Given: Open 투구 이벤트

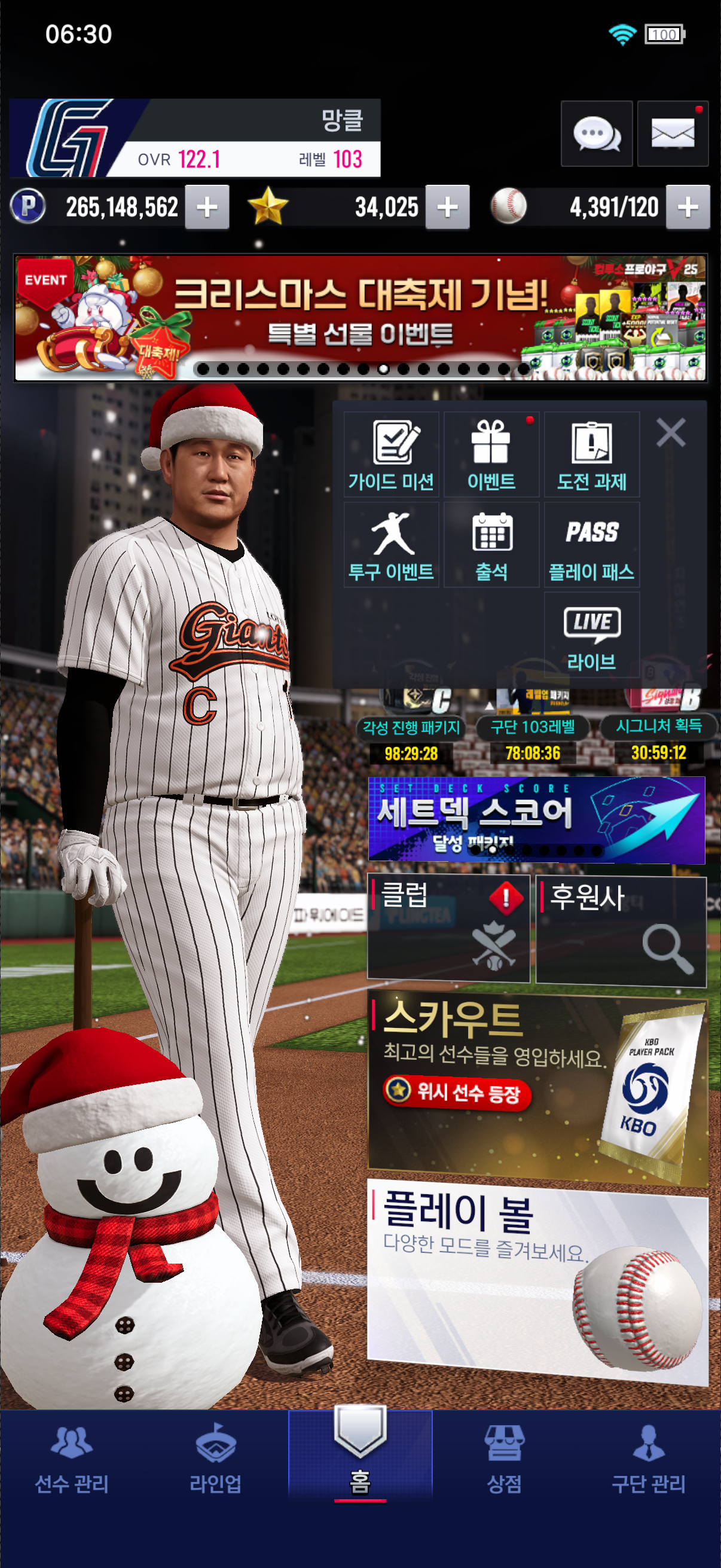Looking at the screenshot, I should click(x=391, y=545).
